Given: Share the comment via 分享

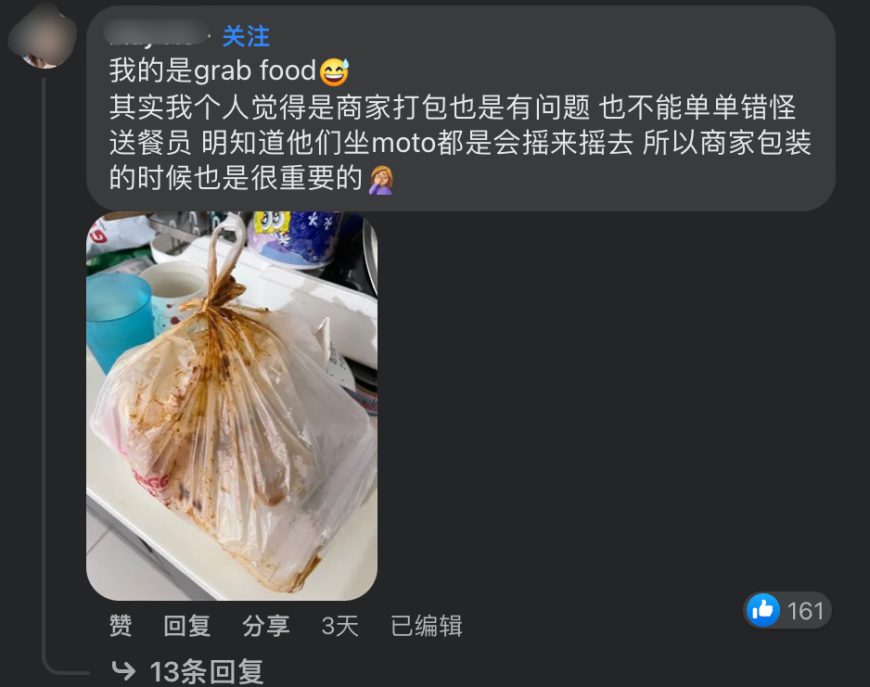Looking at the screenshot, I should pos(266,626).
